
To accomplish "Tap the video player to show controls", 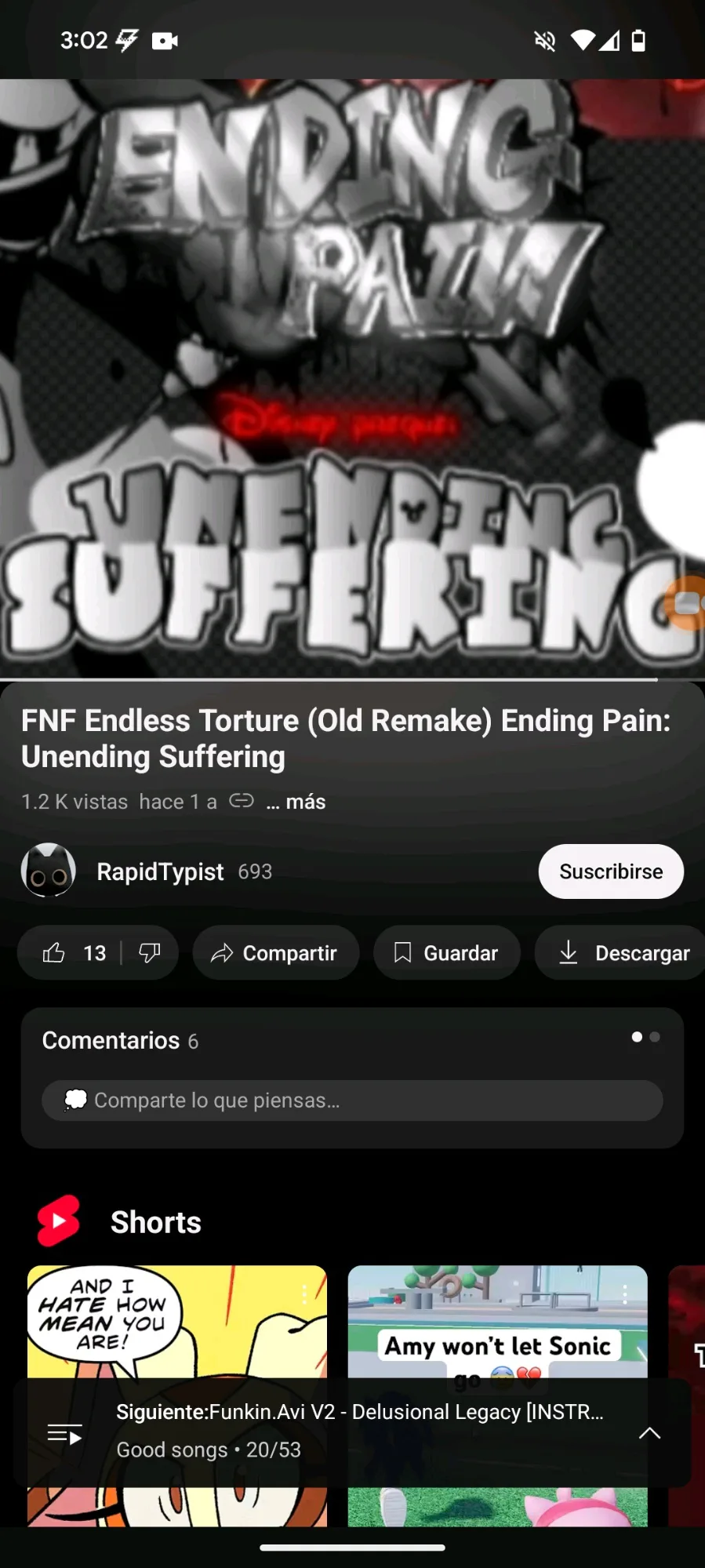I will [352, 378].
